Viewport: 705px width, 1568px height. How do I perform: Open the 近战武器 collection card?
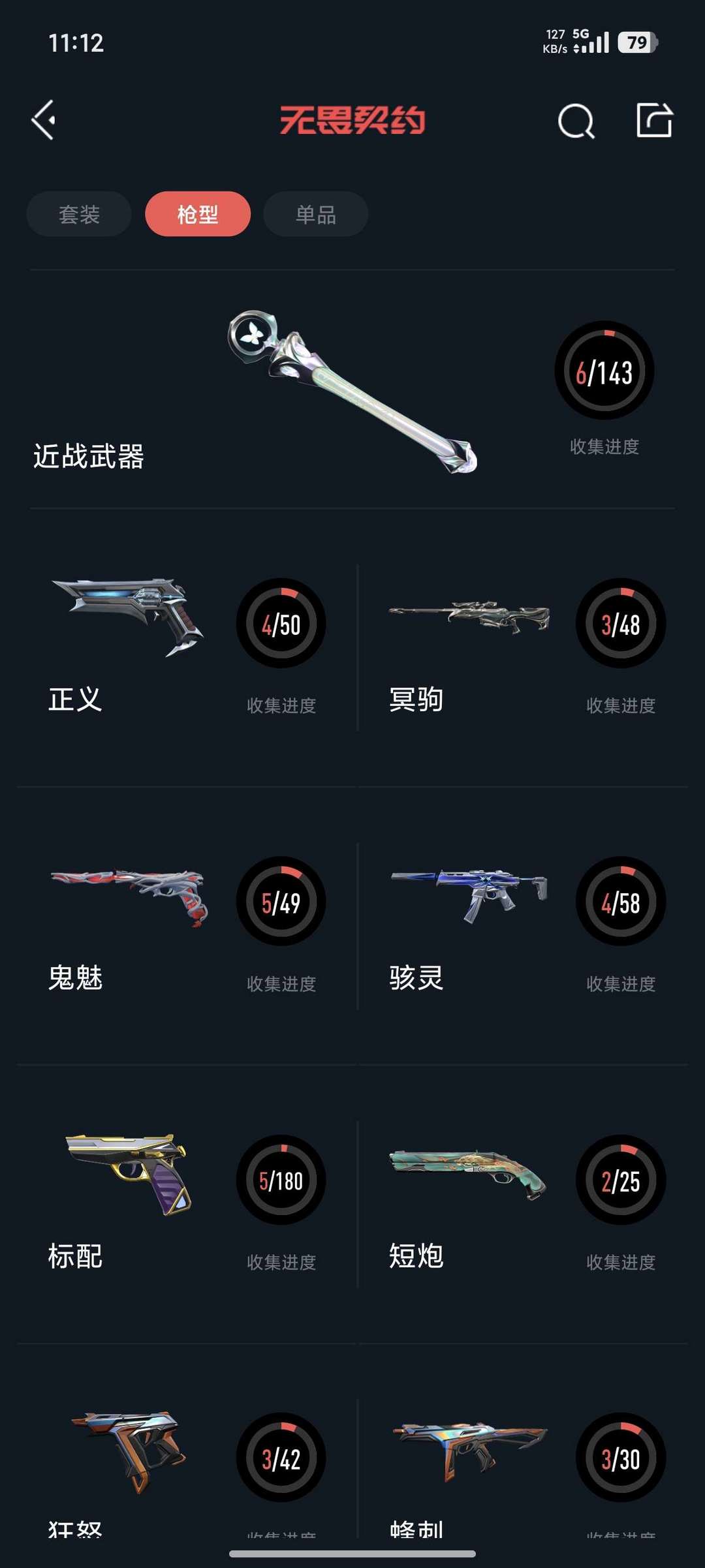pyautogui.click(x=352, y=390)
